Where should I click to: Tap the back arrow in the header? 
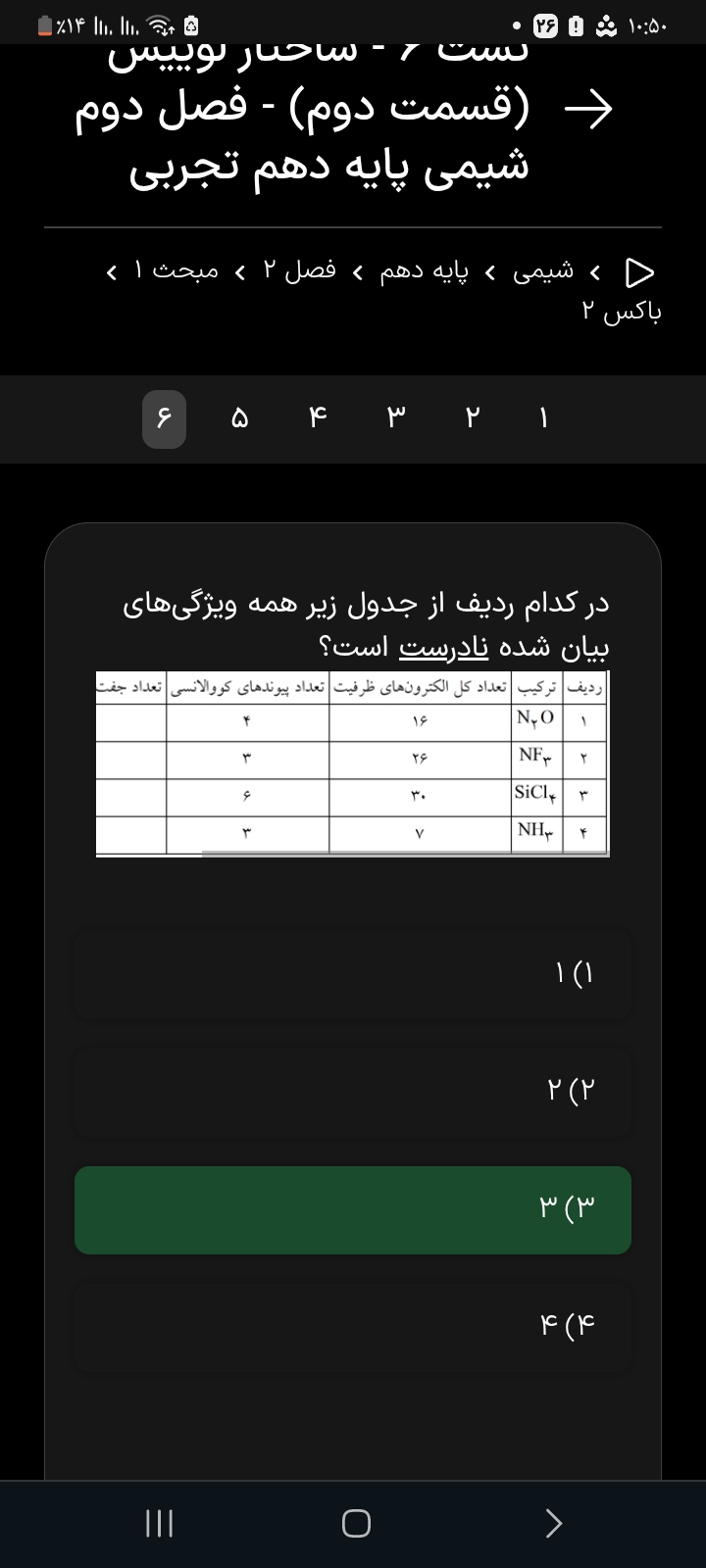588,112
